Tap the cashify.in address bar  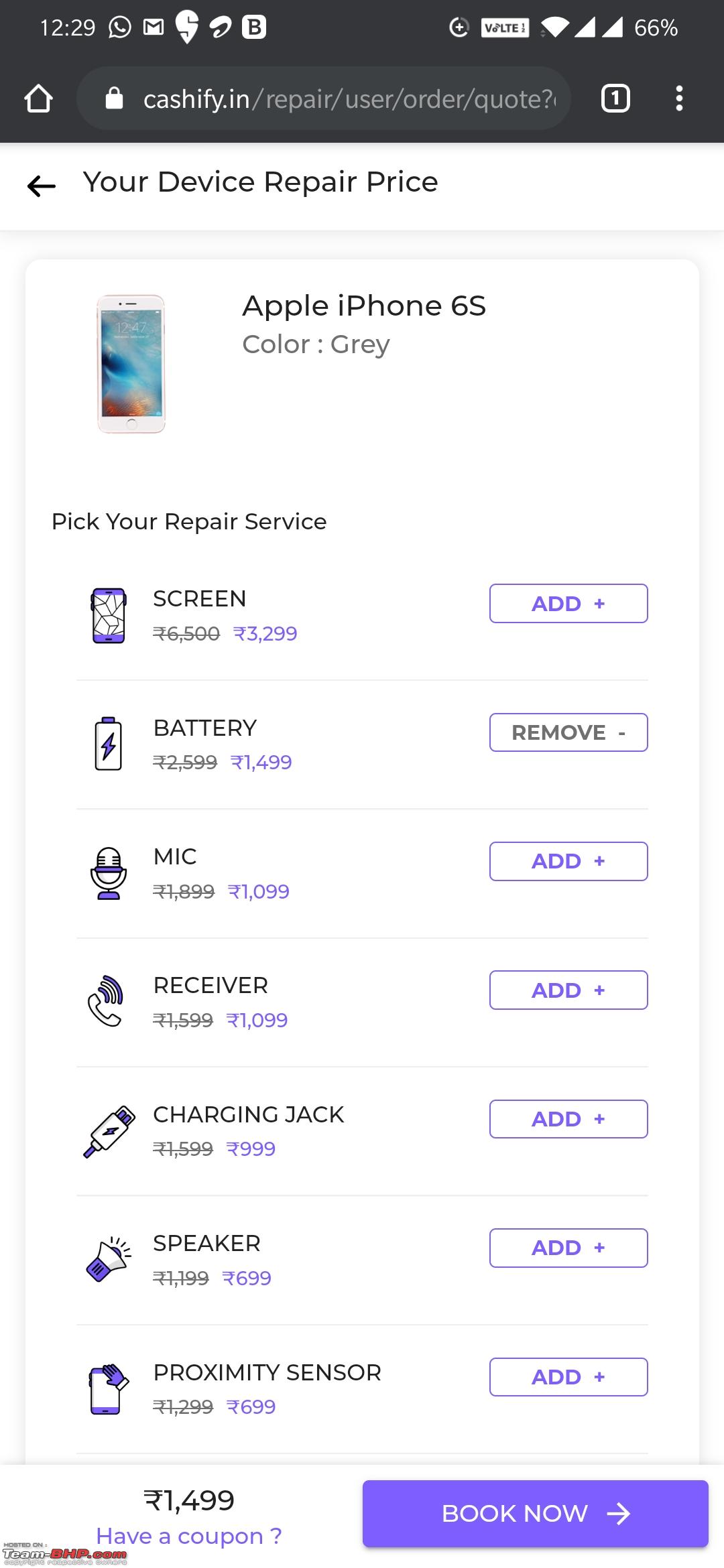(324, 99)
